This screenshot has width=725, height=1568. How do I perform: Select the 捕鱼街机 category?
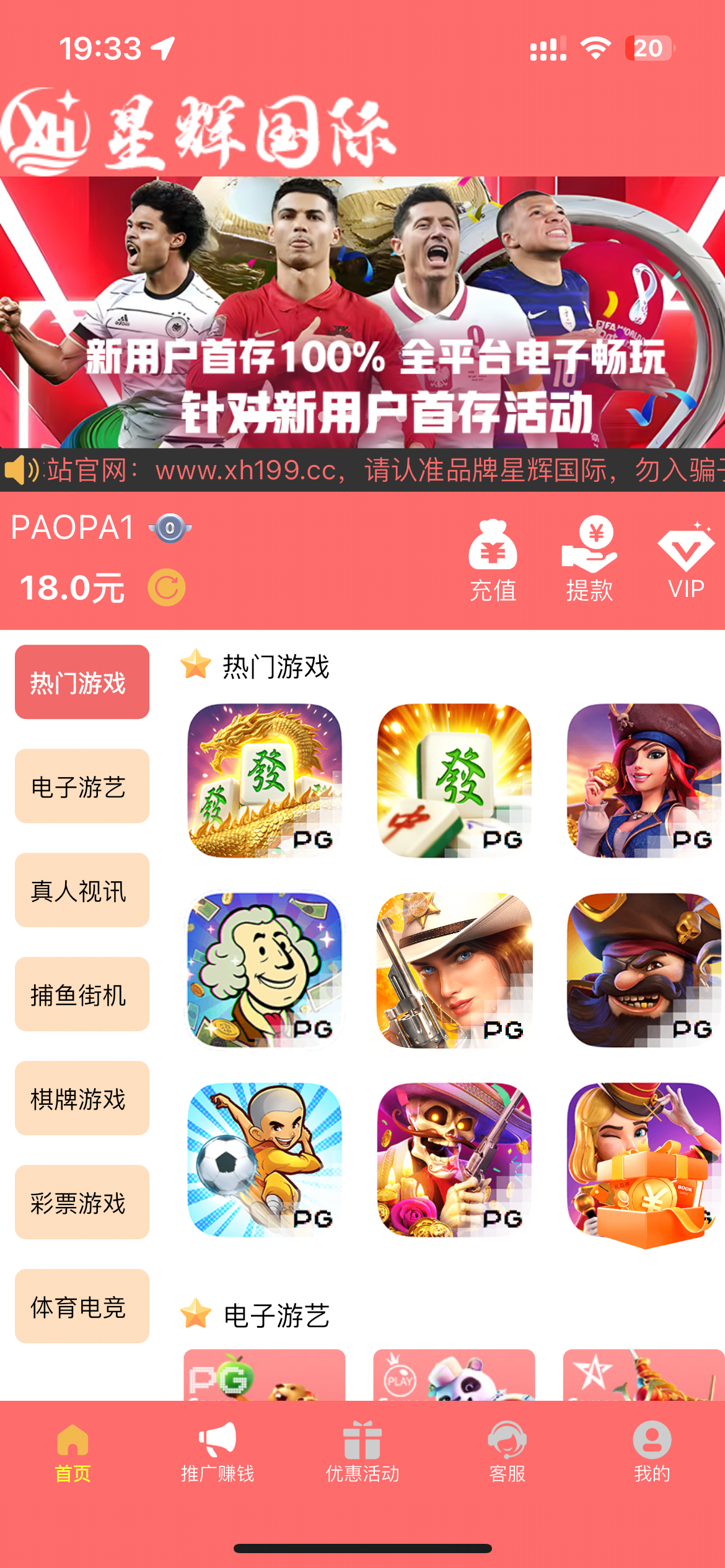tap(82, 994)
